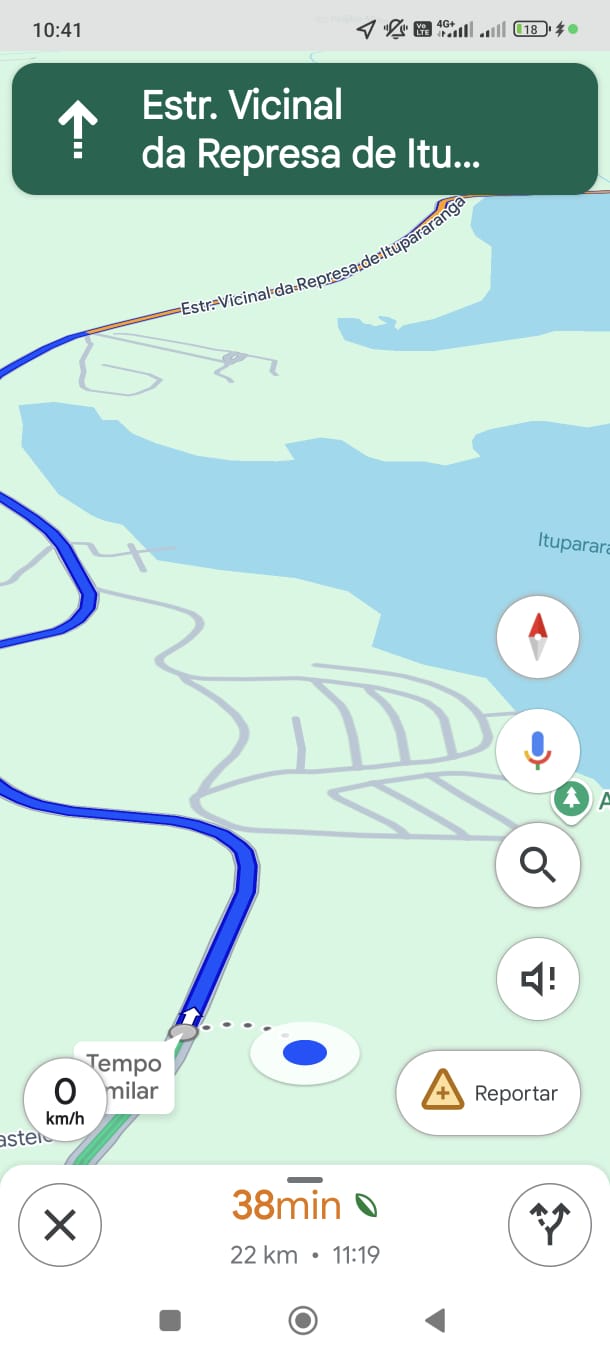Open the Estr. Vicinal direction banner
This screenshot has width=610, height=1356.
(x=305, y=129)
